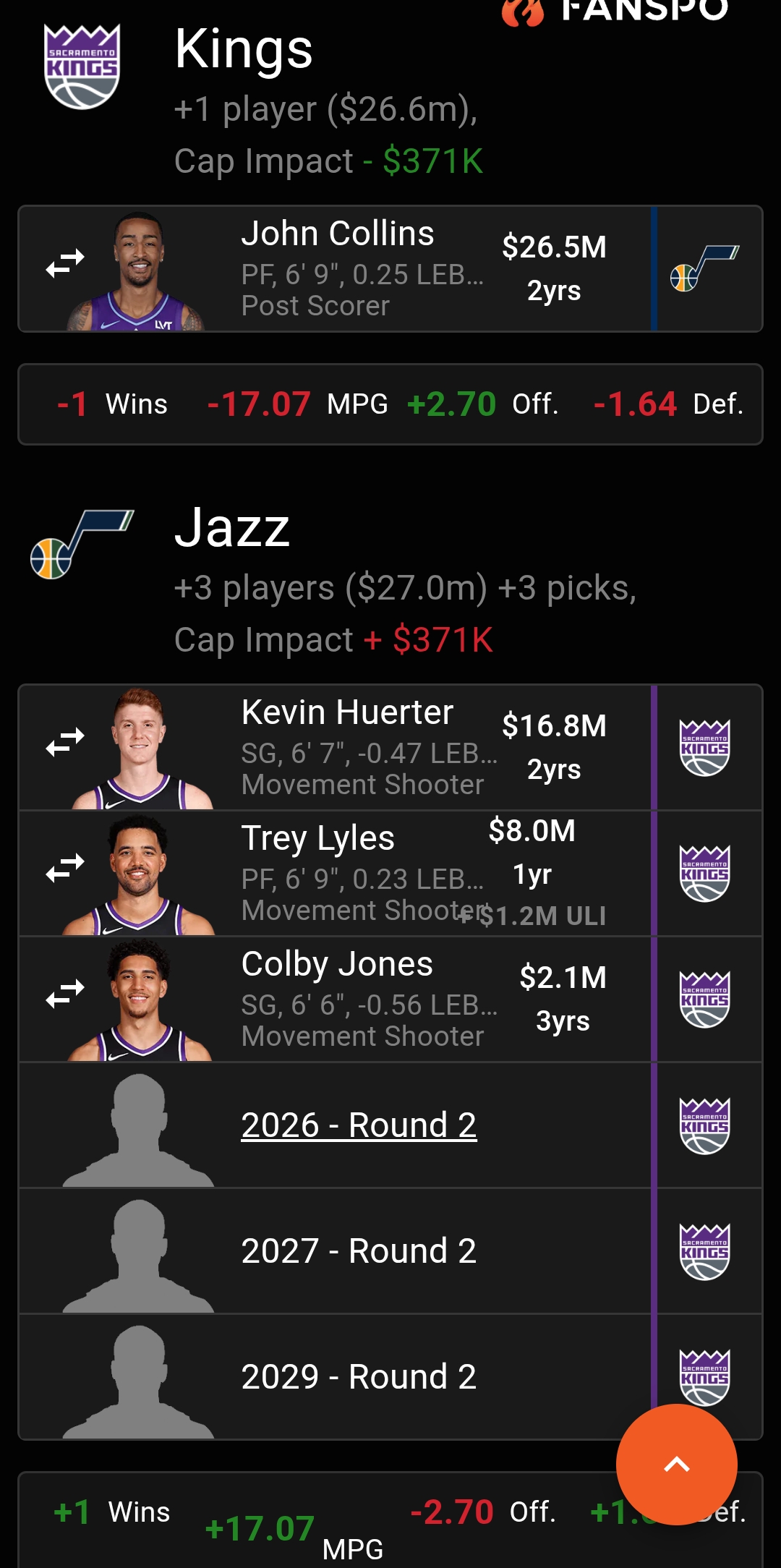Open the 2026 - Round 2 pick link
Image resolution: width=781 pixels, height=1568 pixels.
359,1125
